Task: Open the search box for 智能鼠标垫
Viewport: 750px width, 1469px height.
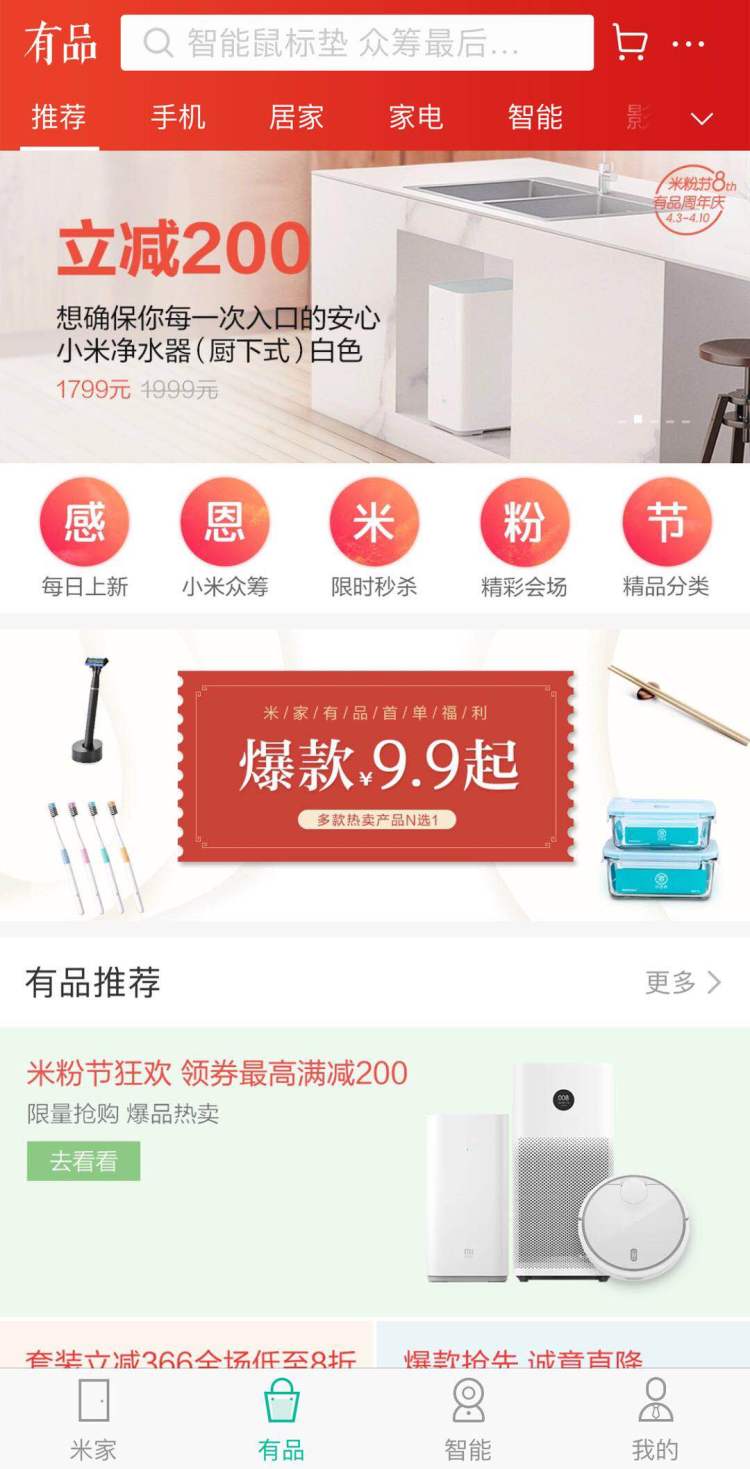Action: pyautogui.click(x=356, y=43)
